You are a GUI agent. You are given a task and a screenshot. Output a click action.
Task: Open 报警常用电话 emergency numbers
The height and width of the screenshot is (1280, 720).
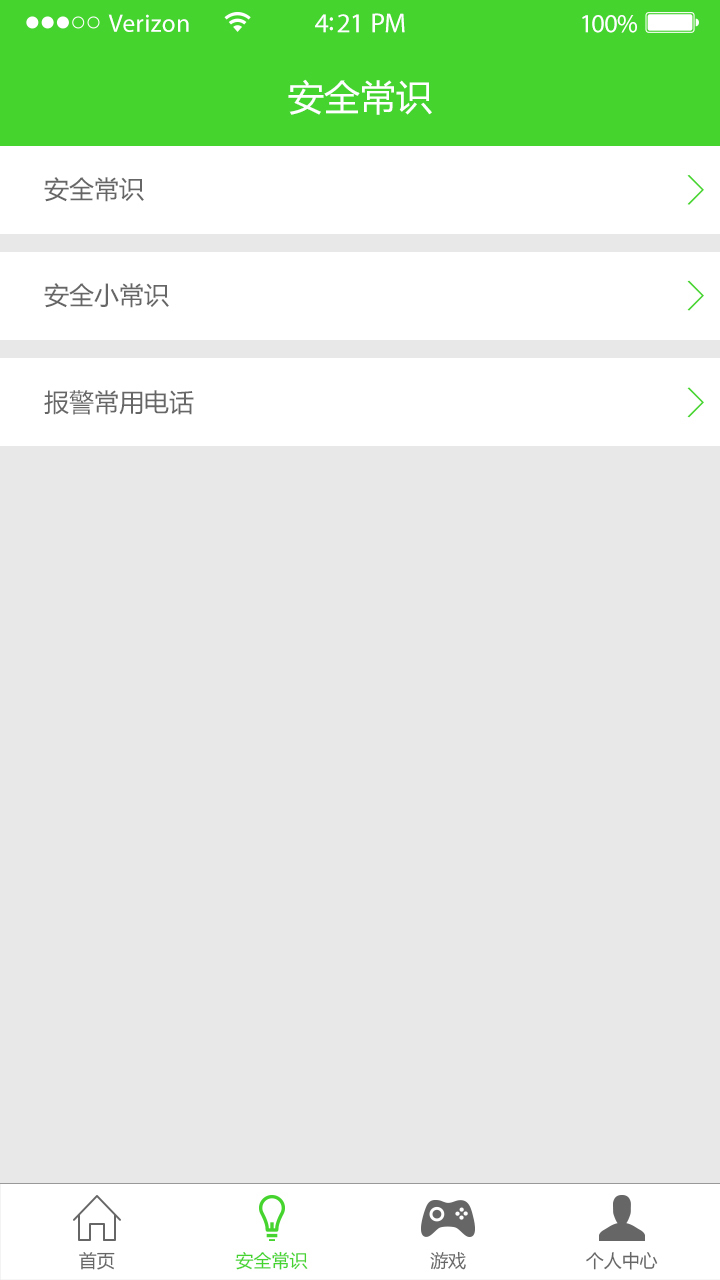pos(360,402)
